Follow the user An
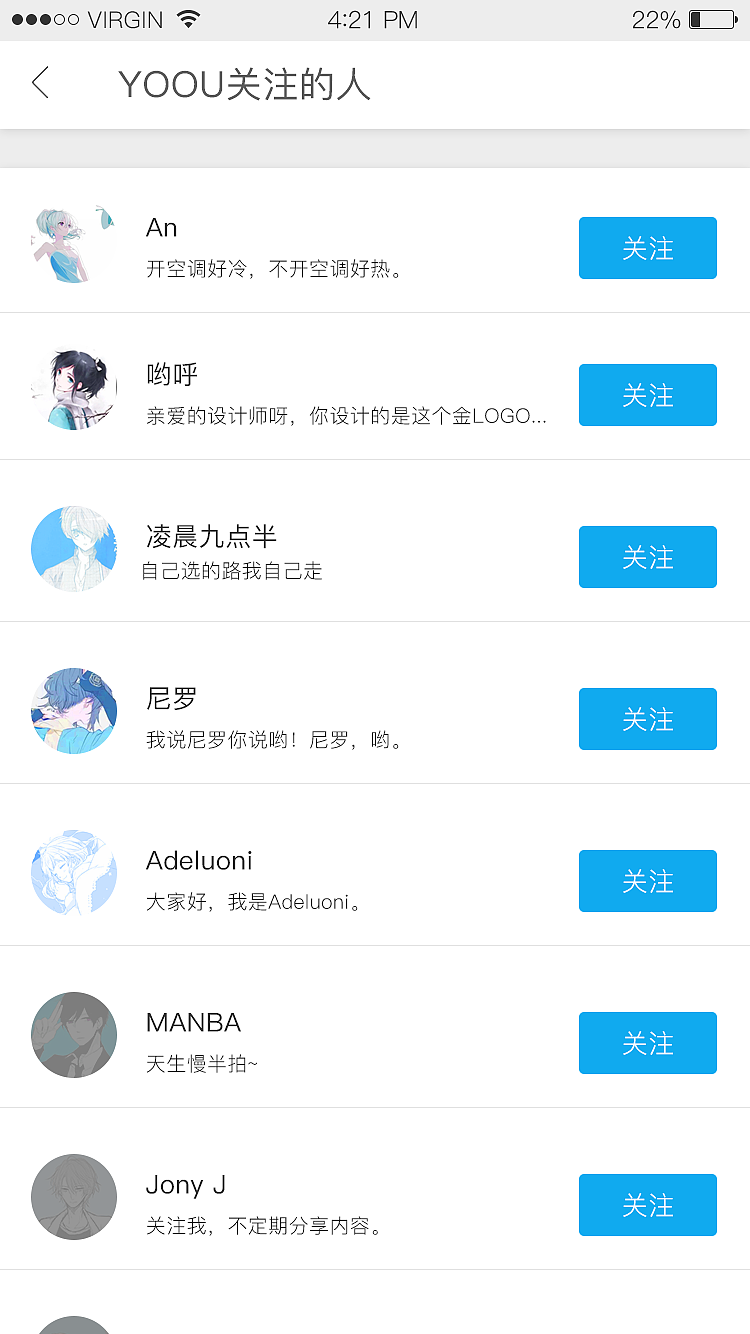The width and height of the screenshot is (750, 1334). coord(647,248)
